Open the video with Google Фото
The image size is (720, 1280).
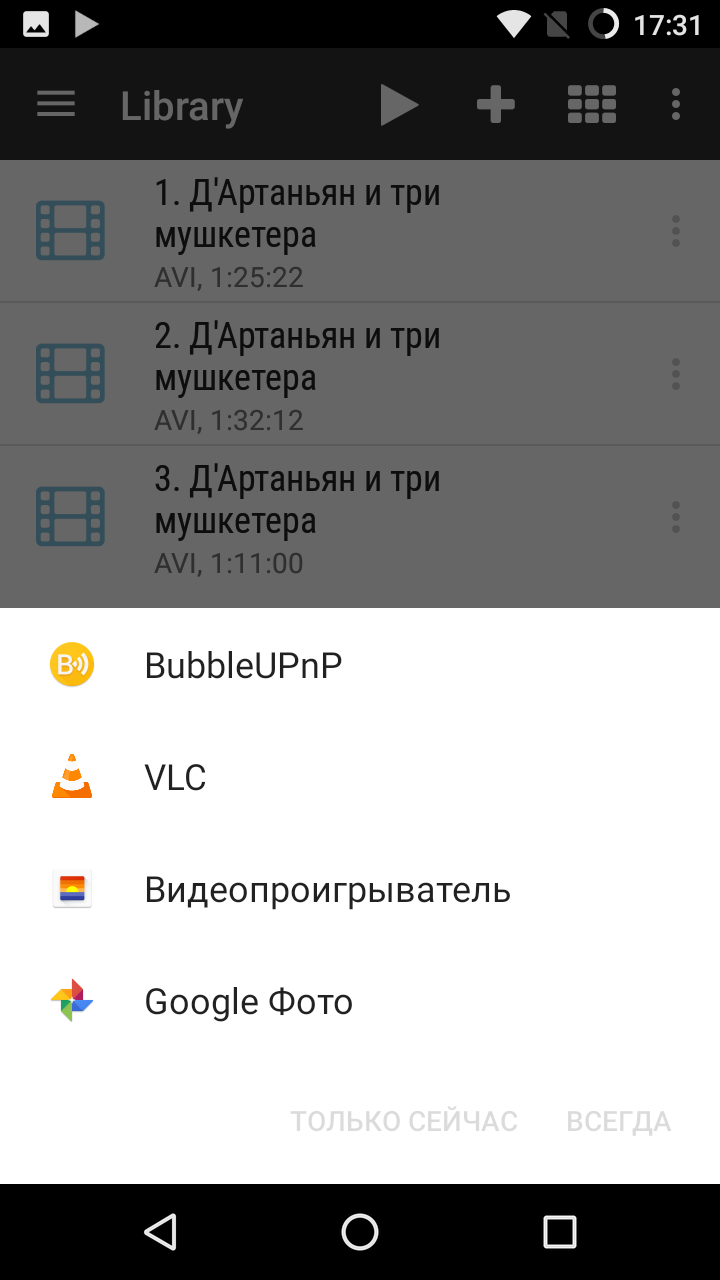click(248, 1001)
